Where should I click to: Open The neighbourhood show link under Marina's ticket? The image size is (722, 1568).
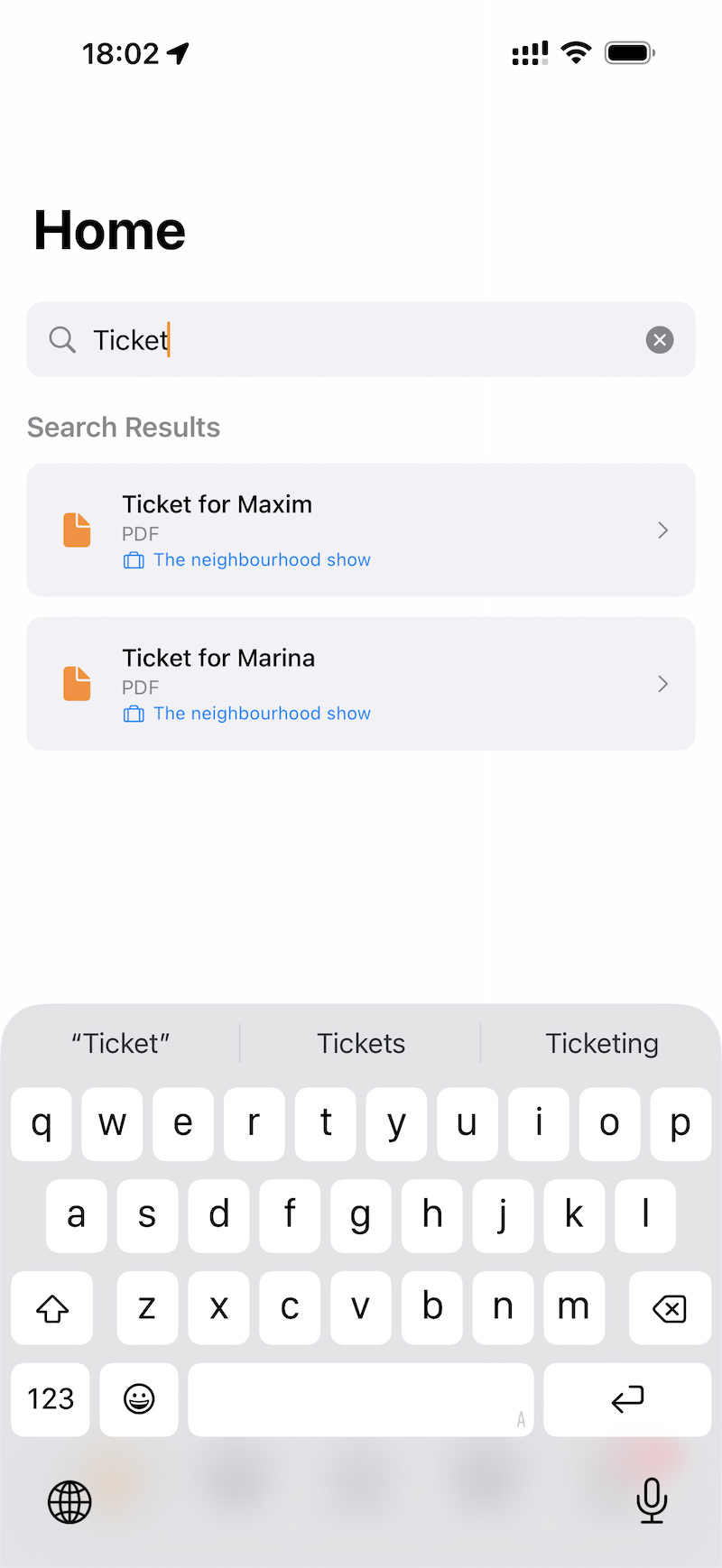(262, 714)
